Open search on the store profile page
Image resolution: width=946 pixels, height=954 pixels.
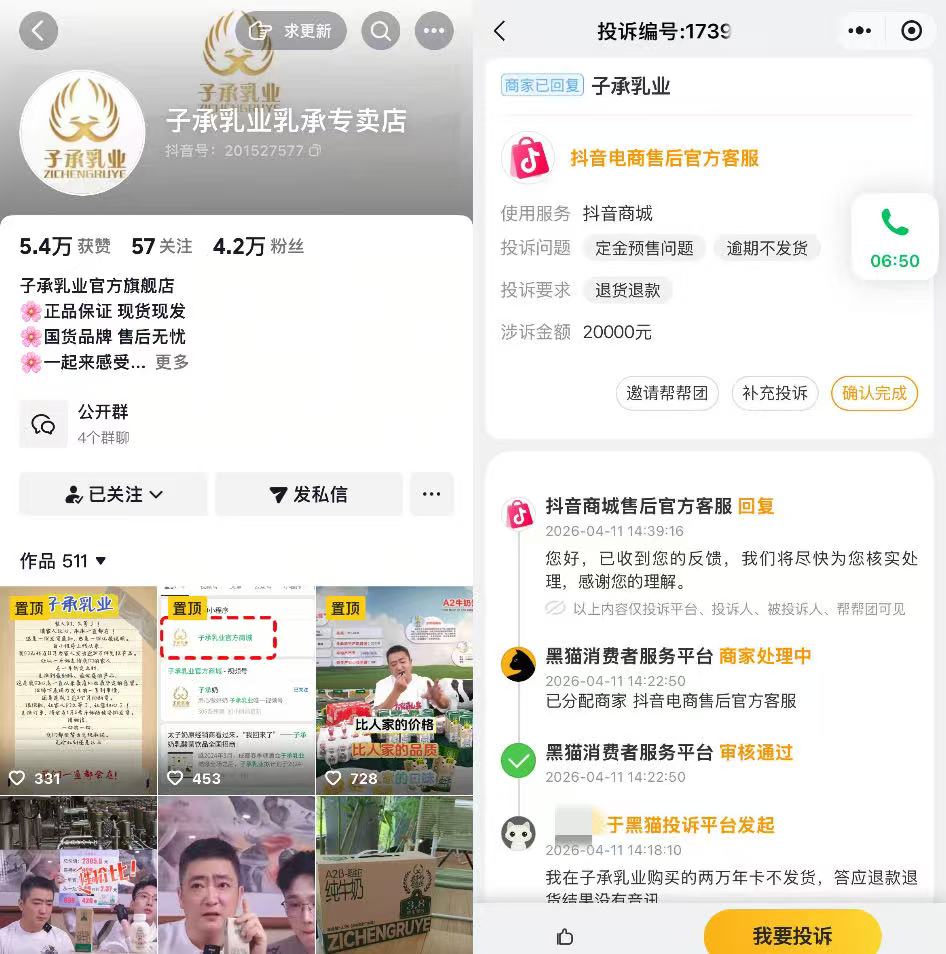click(x=380, y=31)
